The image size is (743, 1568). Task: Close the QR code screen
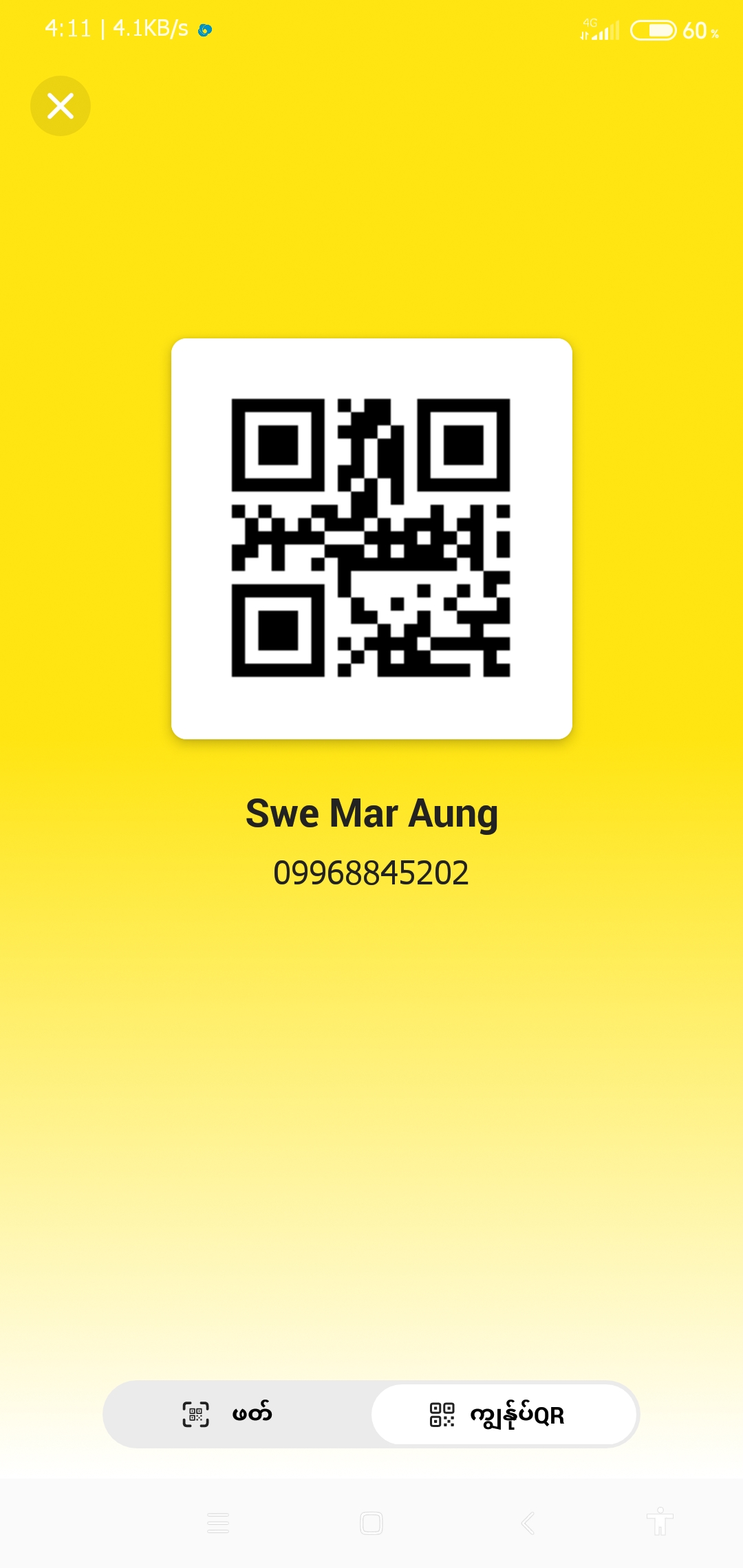click(61, 106)
